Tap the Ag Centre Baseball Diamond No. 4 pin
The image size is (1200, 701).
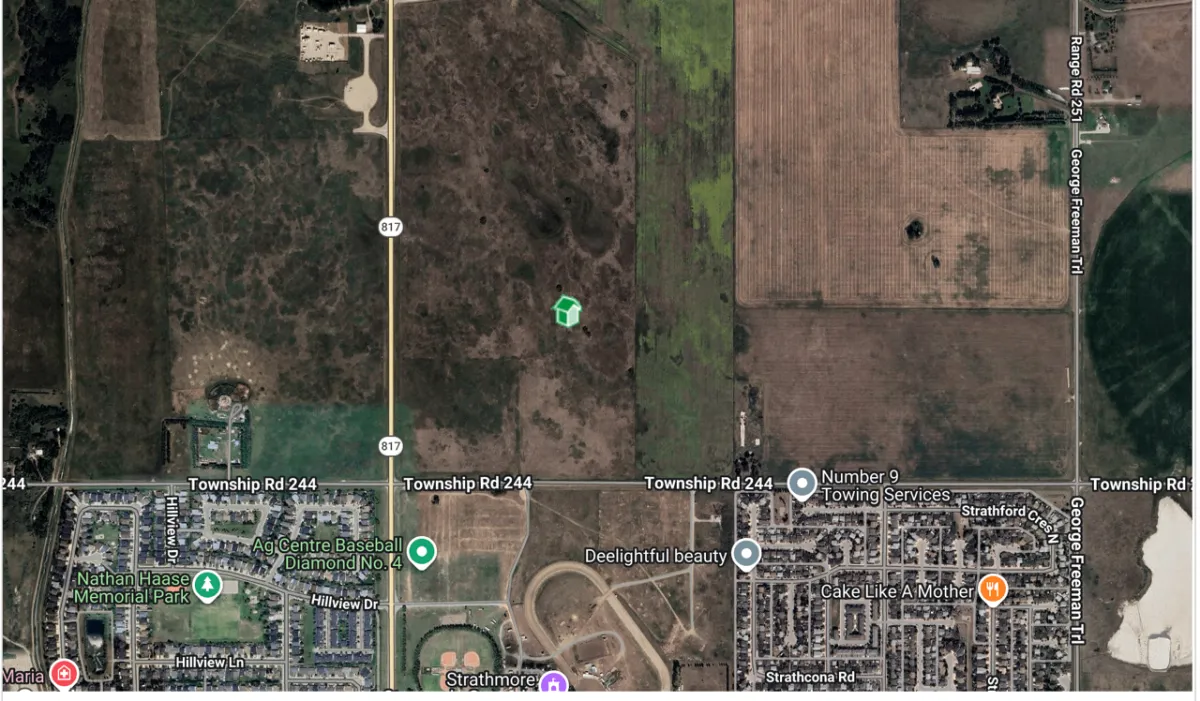[x=422, y=551]
